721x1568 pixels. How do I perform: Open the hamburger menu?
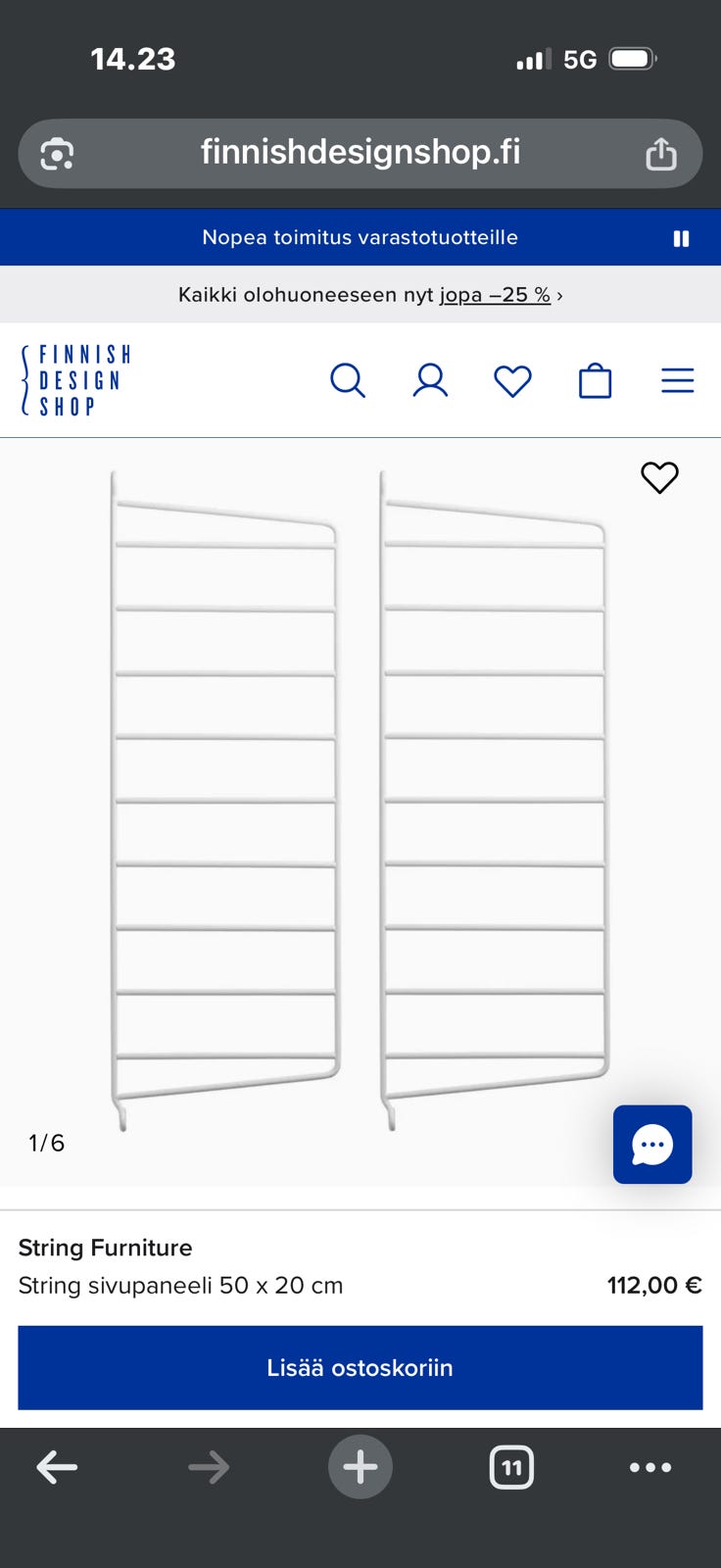pos(677,380)
